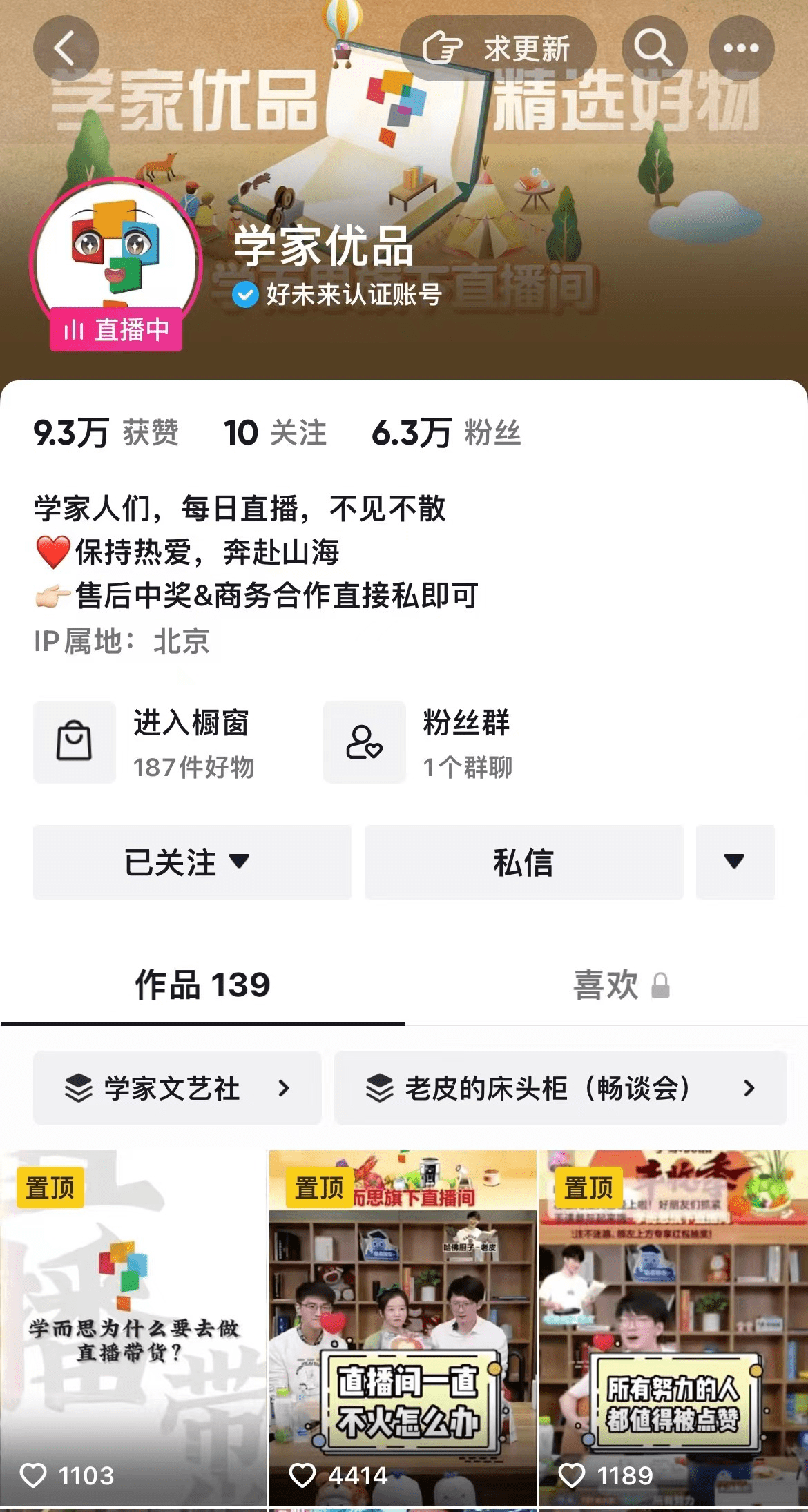
Task: Play pinned video 所有努力的人都值得被点赞
Action: pyautogui.click(x=673, y=1329)
